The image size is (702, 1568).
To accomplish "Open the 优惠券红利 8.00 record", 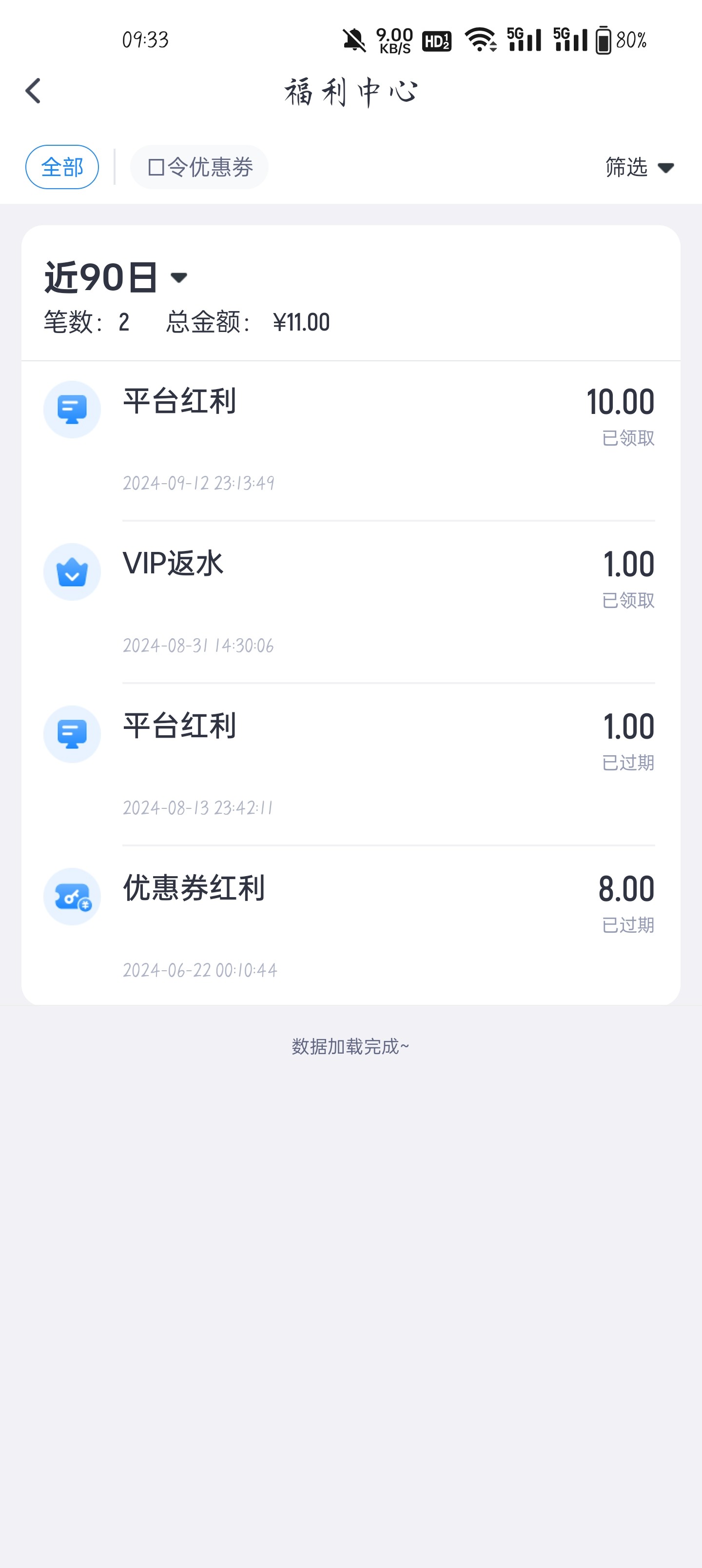I will click(351, 926).
